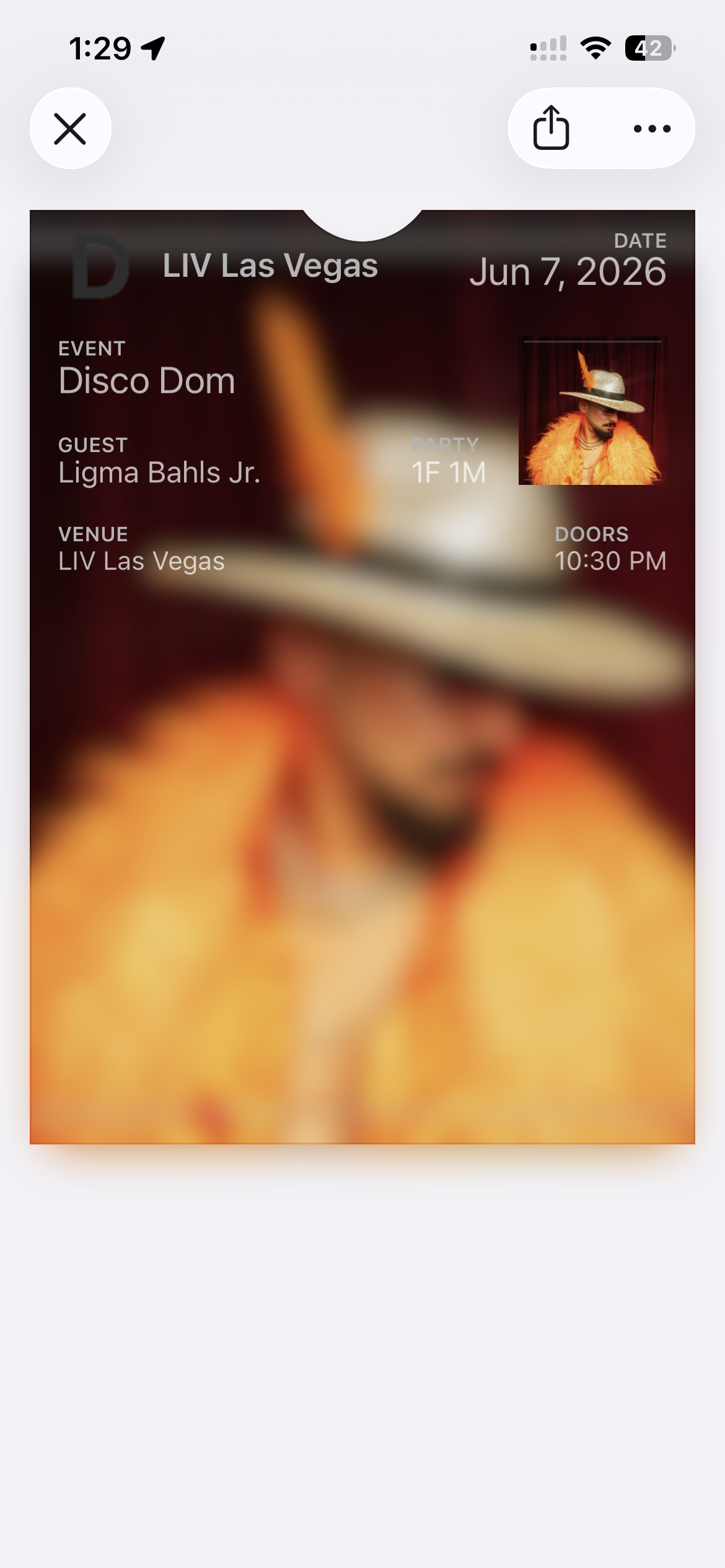Select the Disco Dom event field
The height and width of the screenshot is (1568, 725).
click(x=146, y=380)
